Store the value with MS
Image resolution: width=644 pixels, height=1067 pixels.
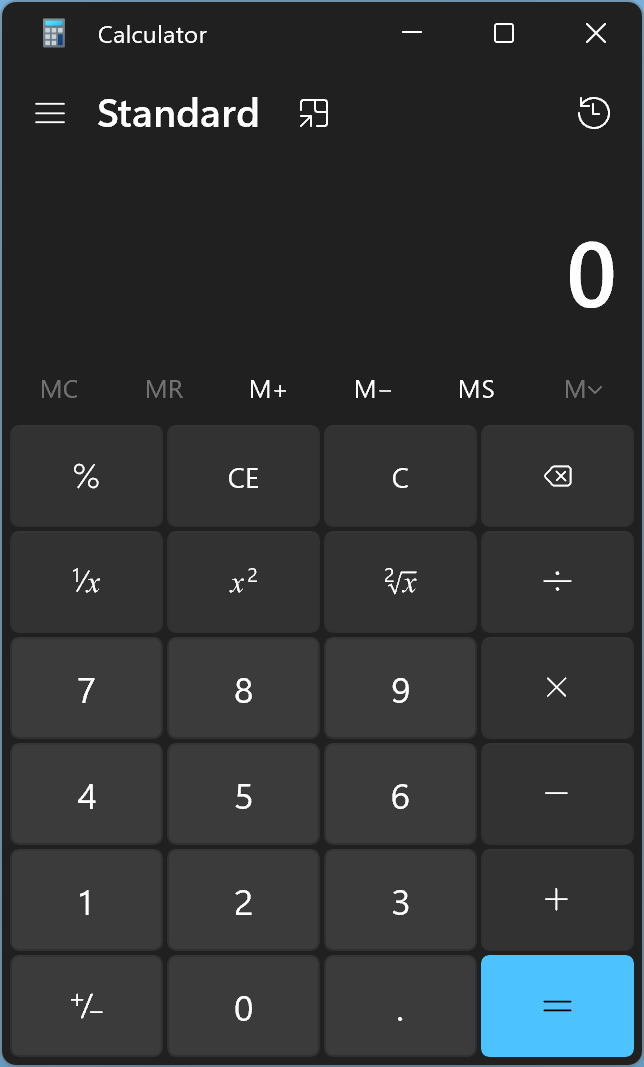coord(476,389)
